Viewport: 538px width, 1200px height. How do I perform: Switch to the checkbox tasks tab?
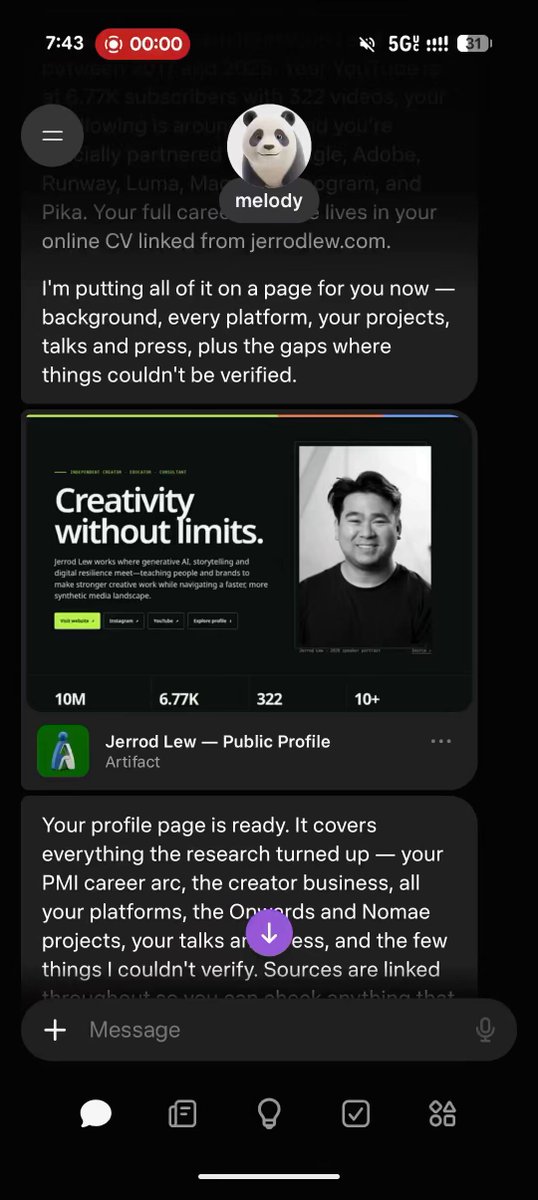(x=355, y=1113)
